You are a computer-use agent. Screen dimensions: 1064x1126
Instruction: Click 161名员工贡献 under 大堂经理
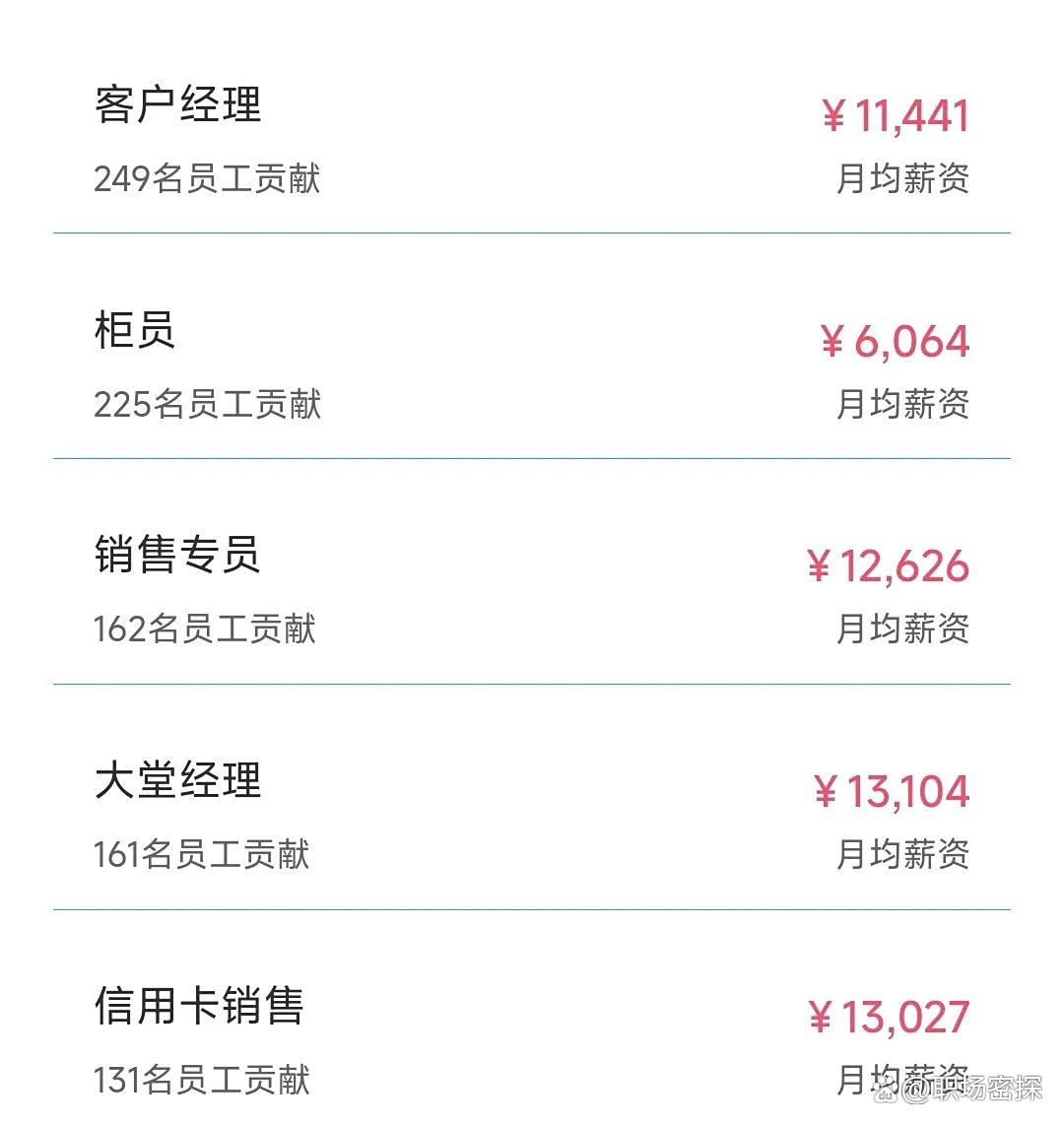tap(202, 855)
